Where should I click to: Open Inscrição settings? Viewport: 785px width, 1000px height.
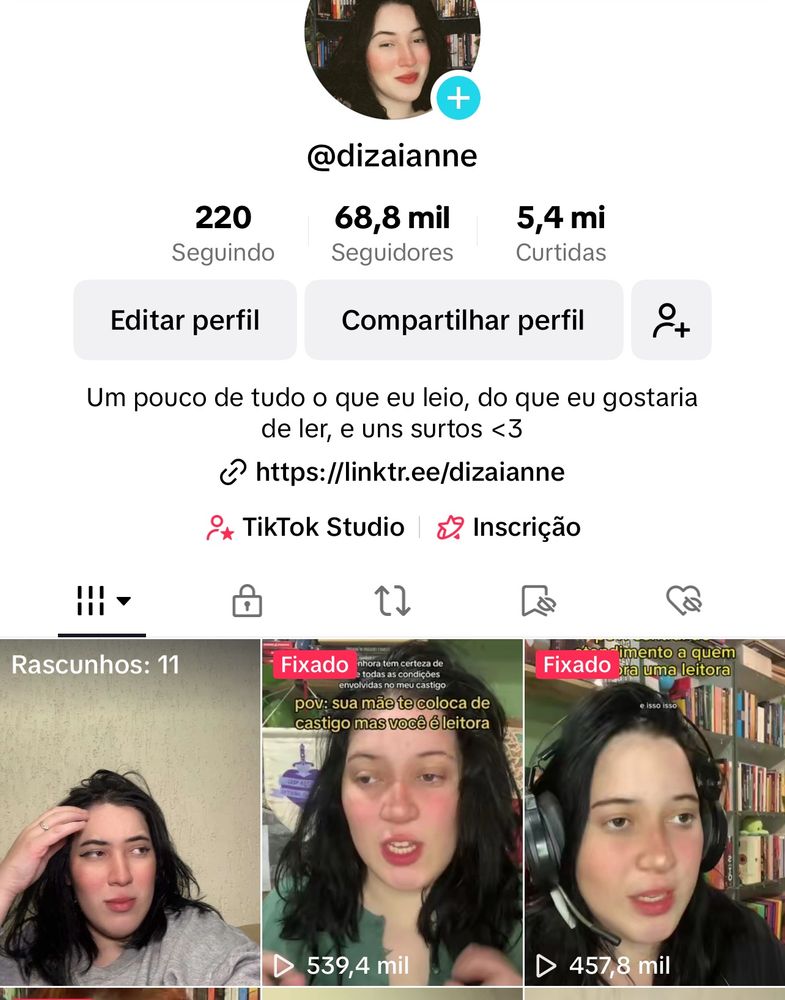pyautogui.click(x=509, y=527)
